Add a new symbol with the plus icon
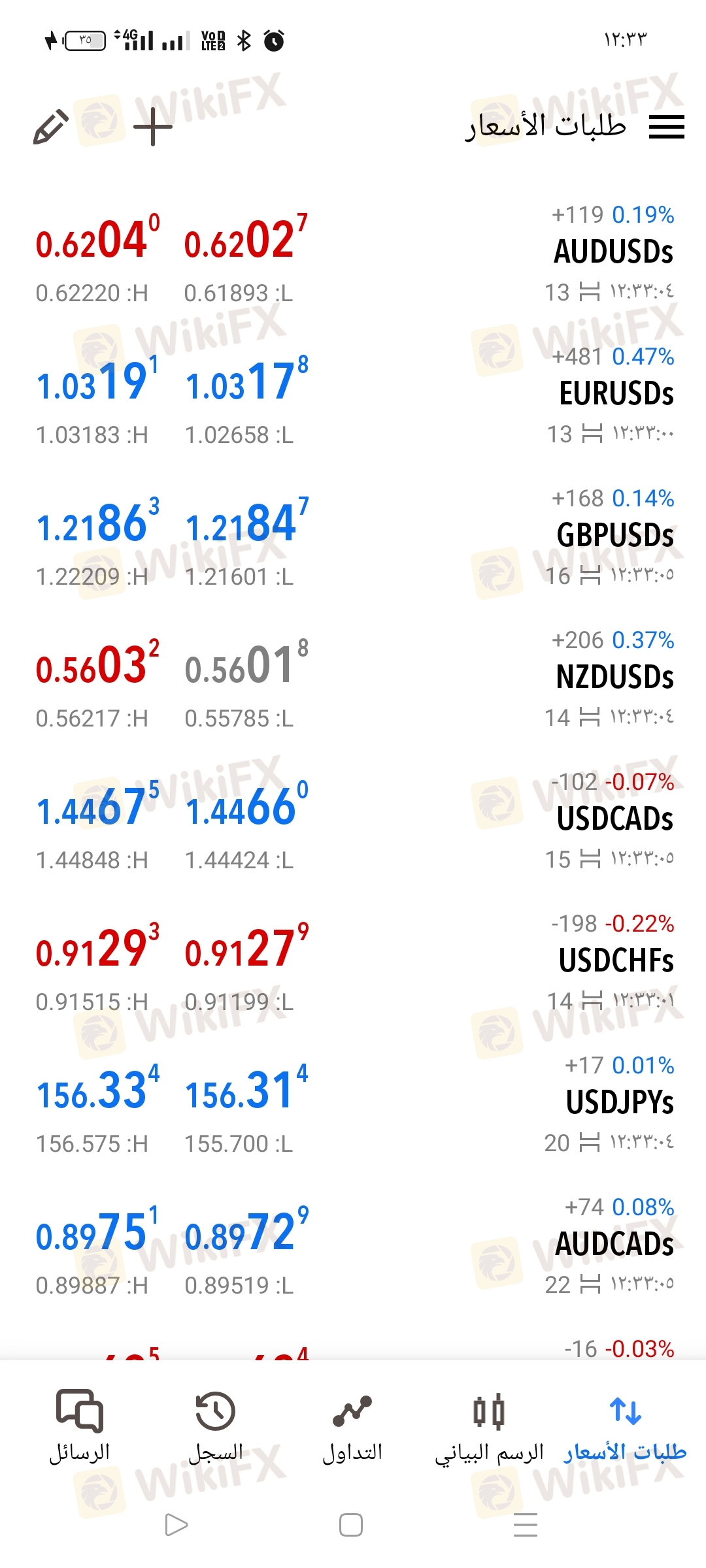Screen dimensions: 706x1568 [153, 127]
